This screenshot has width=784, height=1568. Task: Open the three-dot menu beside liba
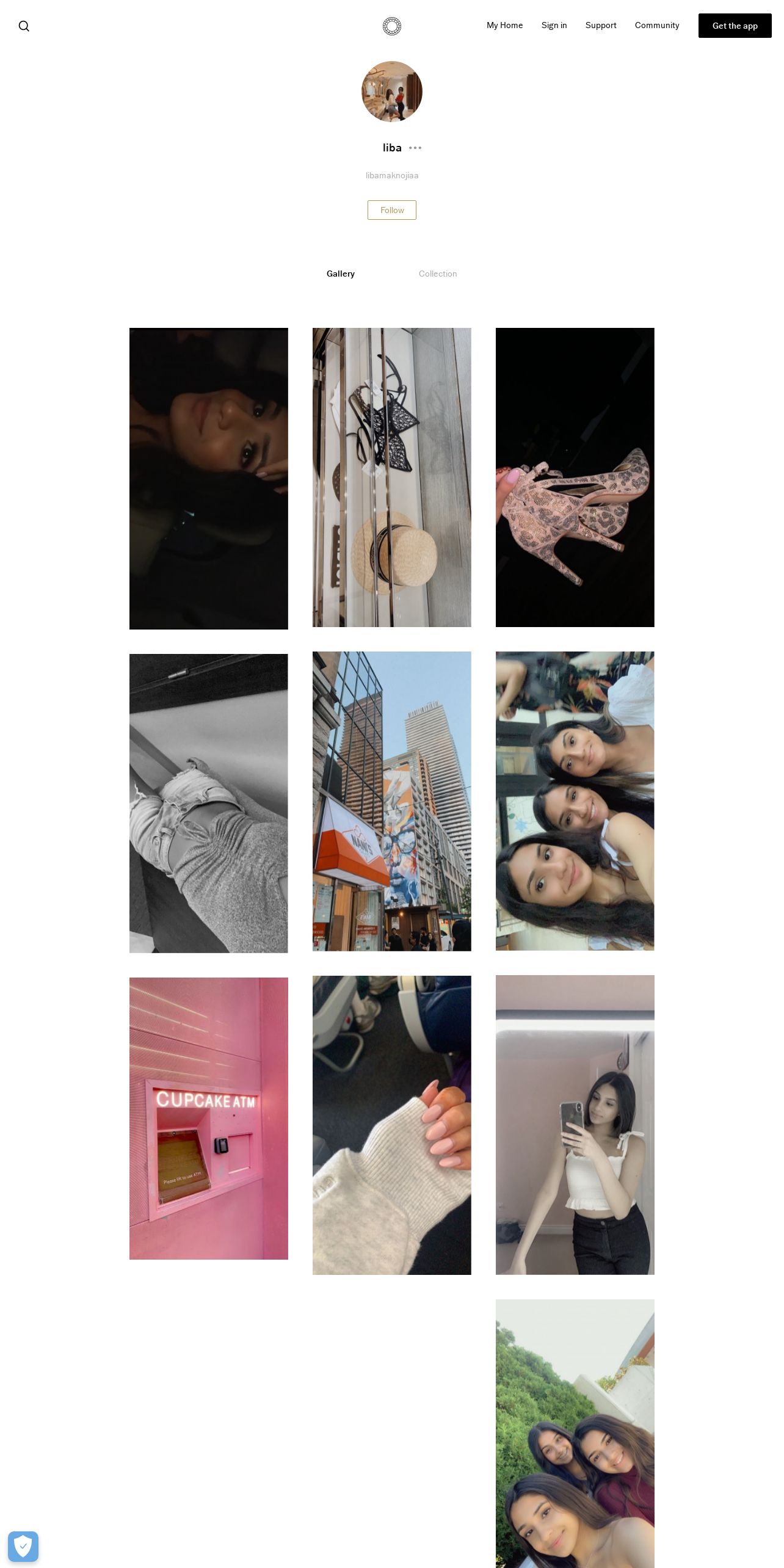click(415, 148)
